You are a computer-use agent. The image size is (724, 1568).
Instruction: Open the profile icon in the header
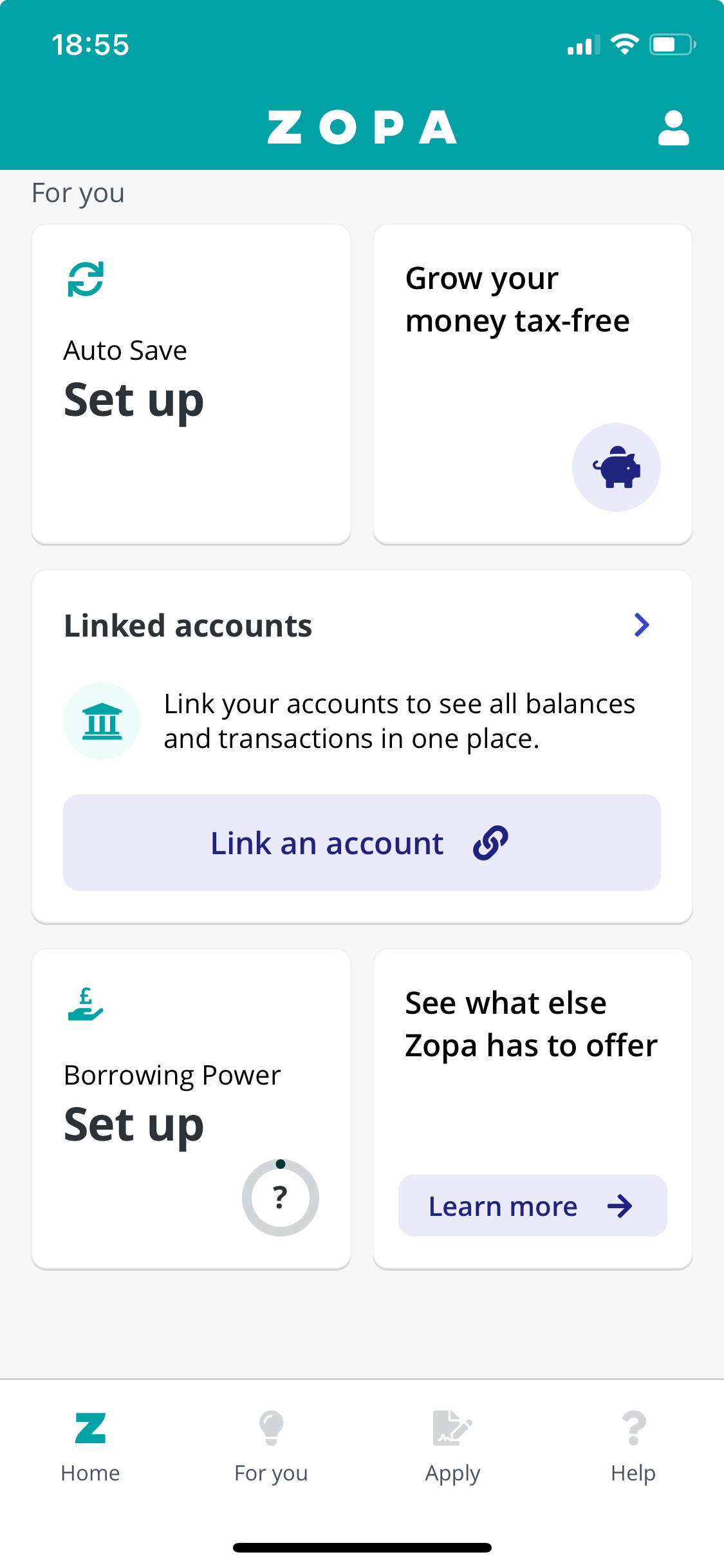point(673,127)
